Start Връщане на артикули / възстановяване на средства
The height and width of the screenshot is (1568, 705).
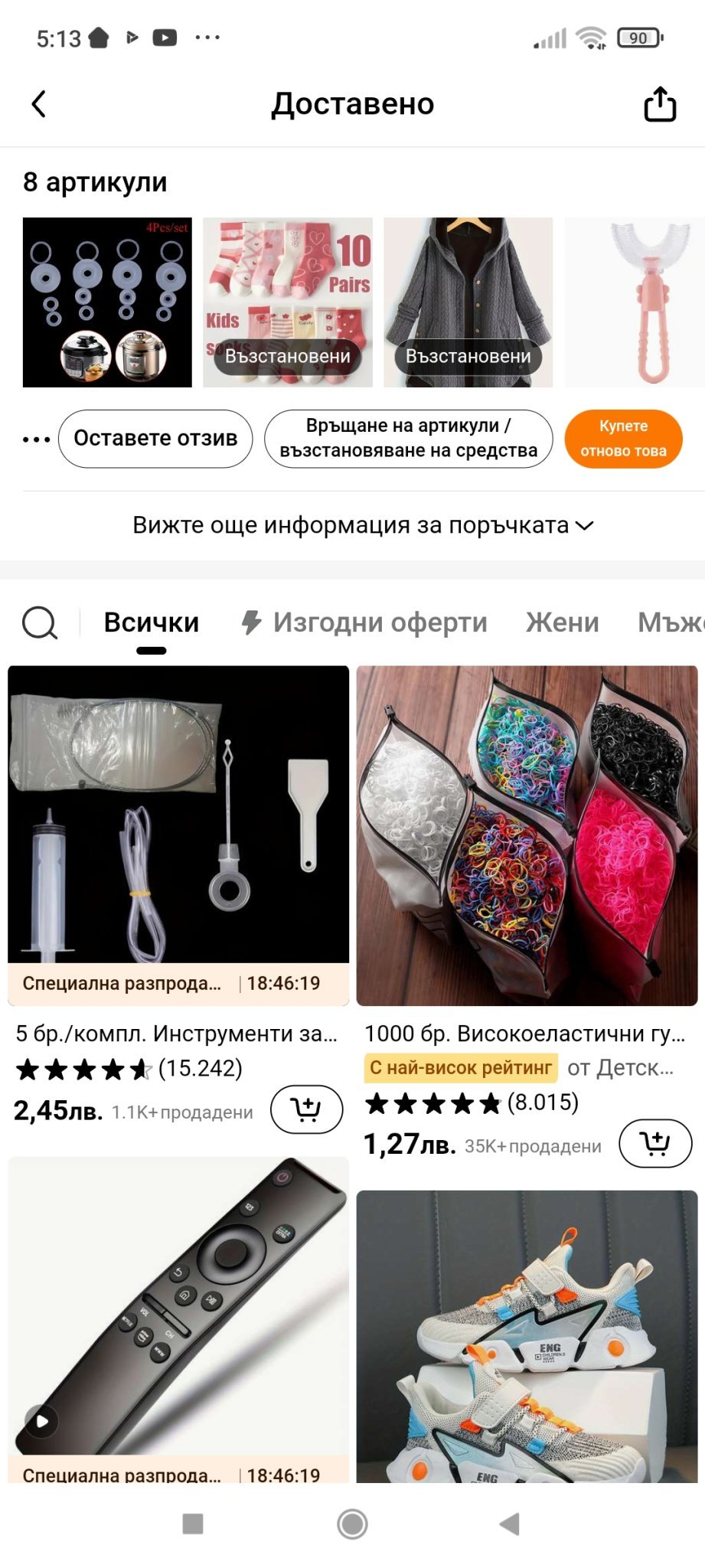[x=408, y=439]
